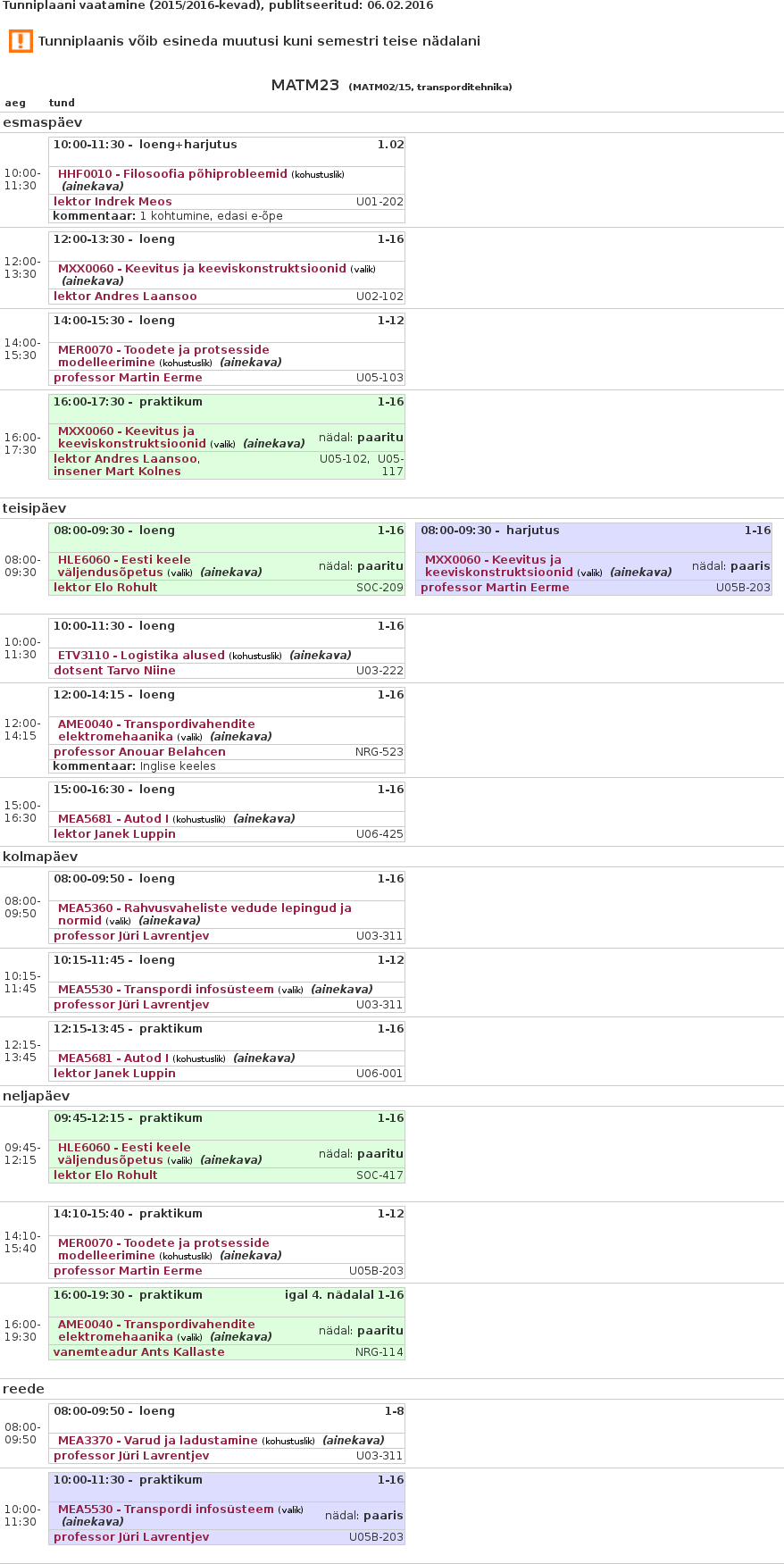Open MEA5360 Rahvusvaheliste vedude lepingud course
Viewport: 784px width, 1564px height.
click(x=204, y=908)
